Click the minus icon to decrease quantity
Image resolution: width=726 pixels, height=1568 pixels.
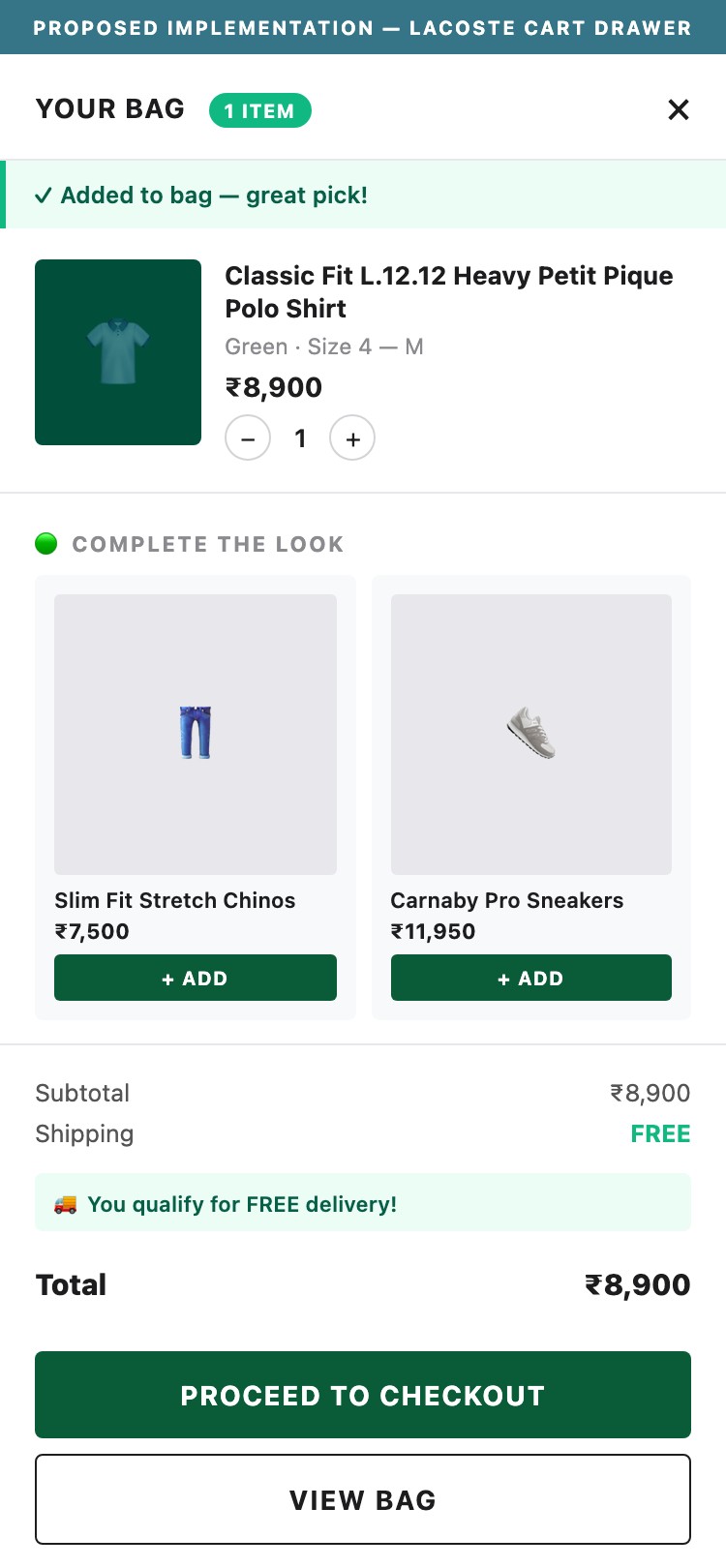click(x=248, y=437)
